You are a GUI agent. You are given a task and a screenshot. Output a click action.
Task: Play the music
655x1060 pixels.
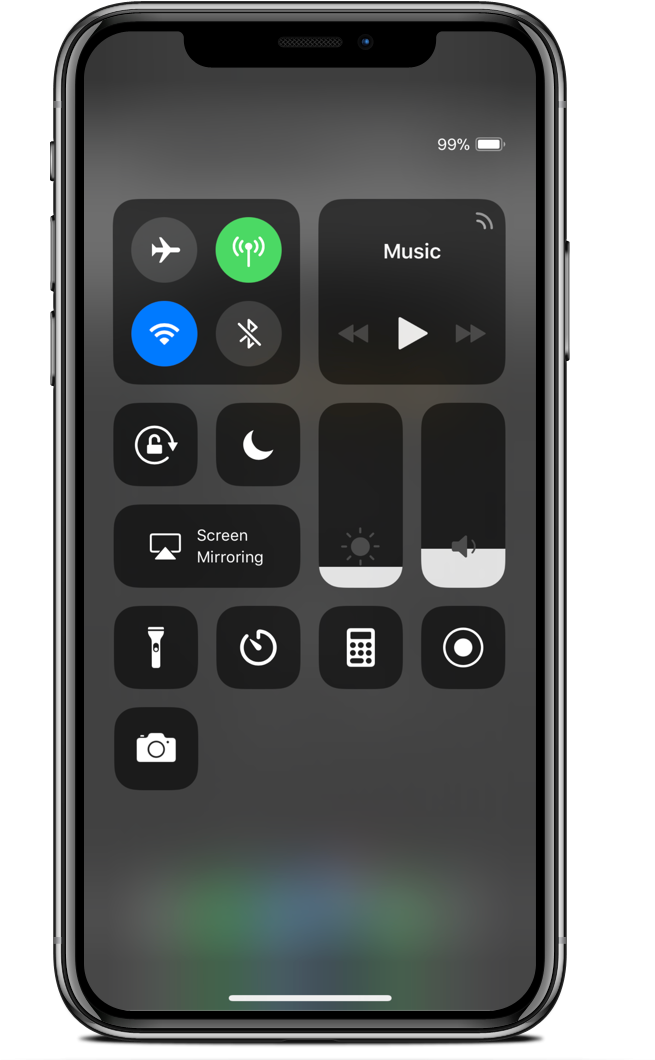pyautogui.click(x=411, y=333)
